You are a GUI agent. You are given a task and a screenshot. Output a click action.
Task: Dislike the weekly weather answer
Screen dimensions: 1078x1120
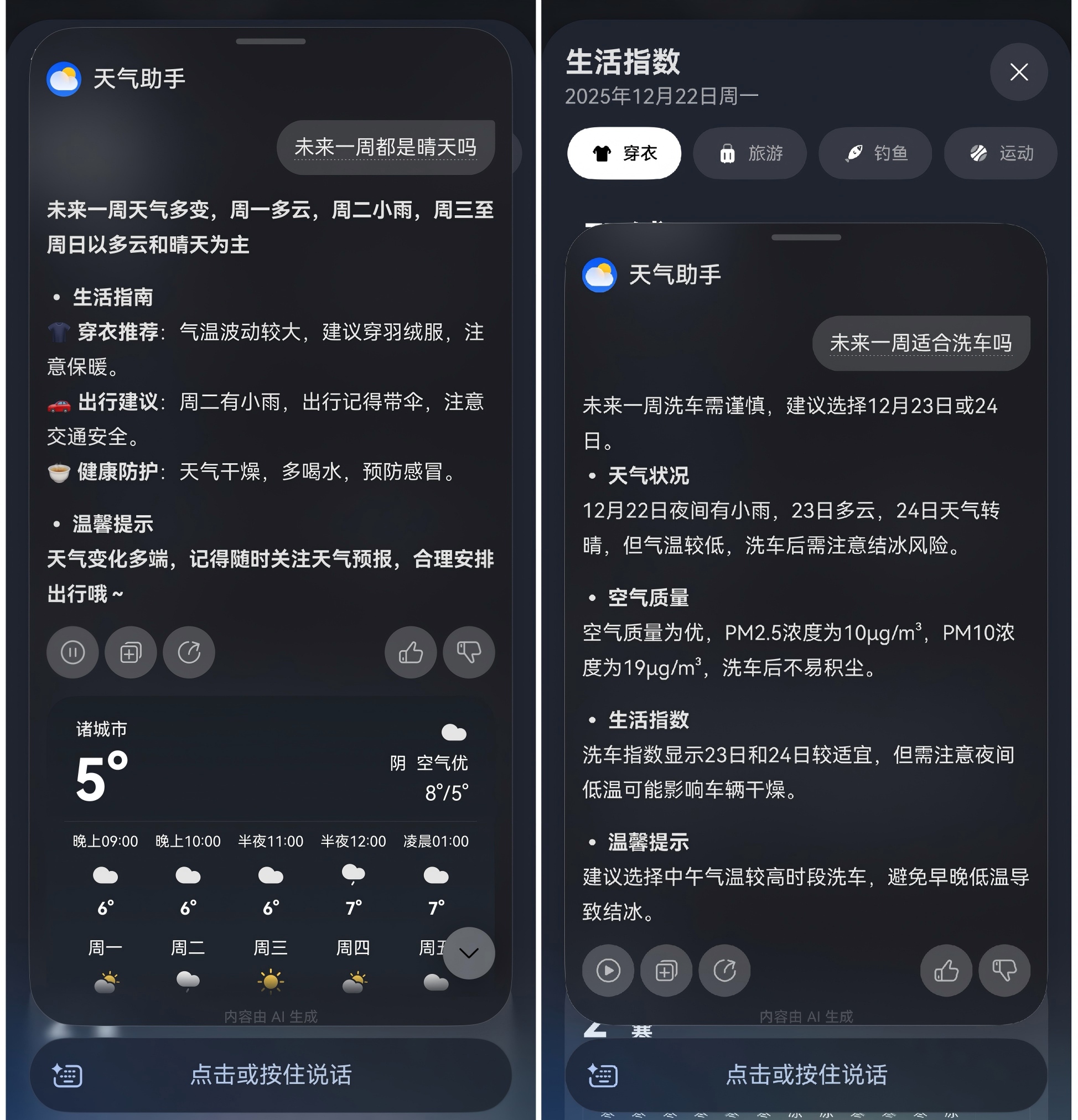(x=468, y=652)
